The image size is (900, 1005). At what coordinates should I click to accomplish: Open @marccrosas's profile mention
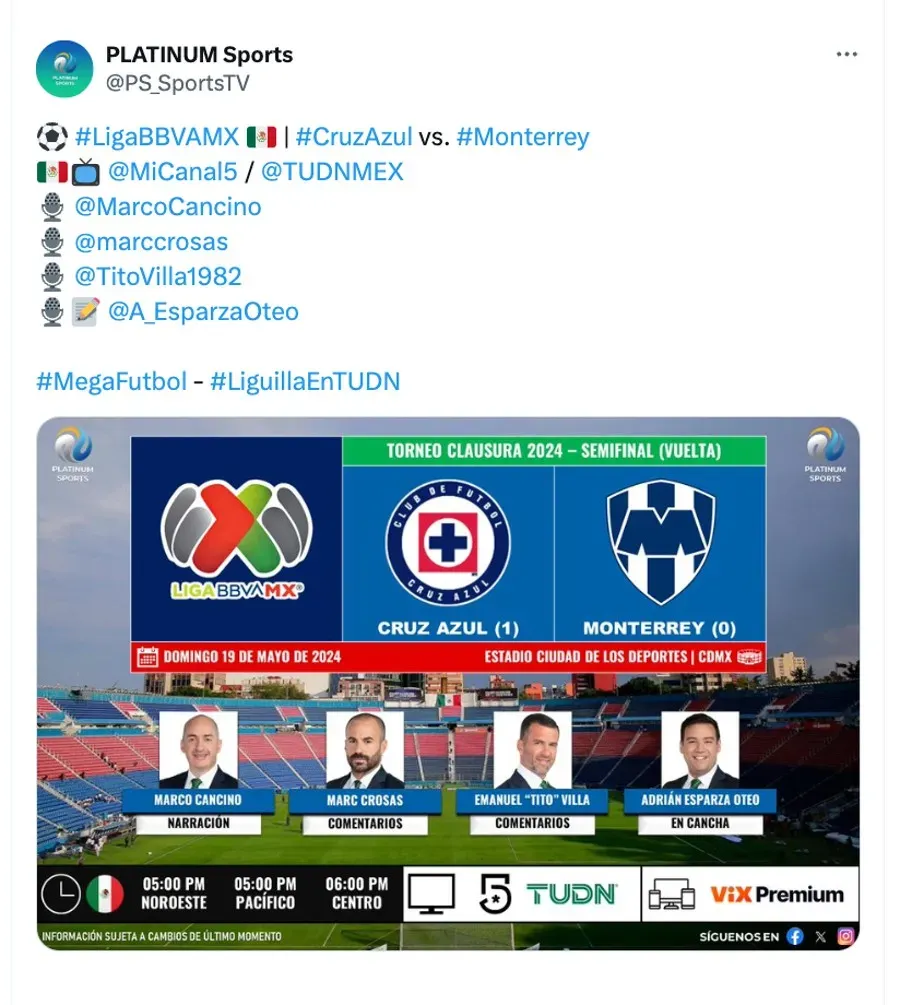tap(151, 242)
